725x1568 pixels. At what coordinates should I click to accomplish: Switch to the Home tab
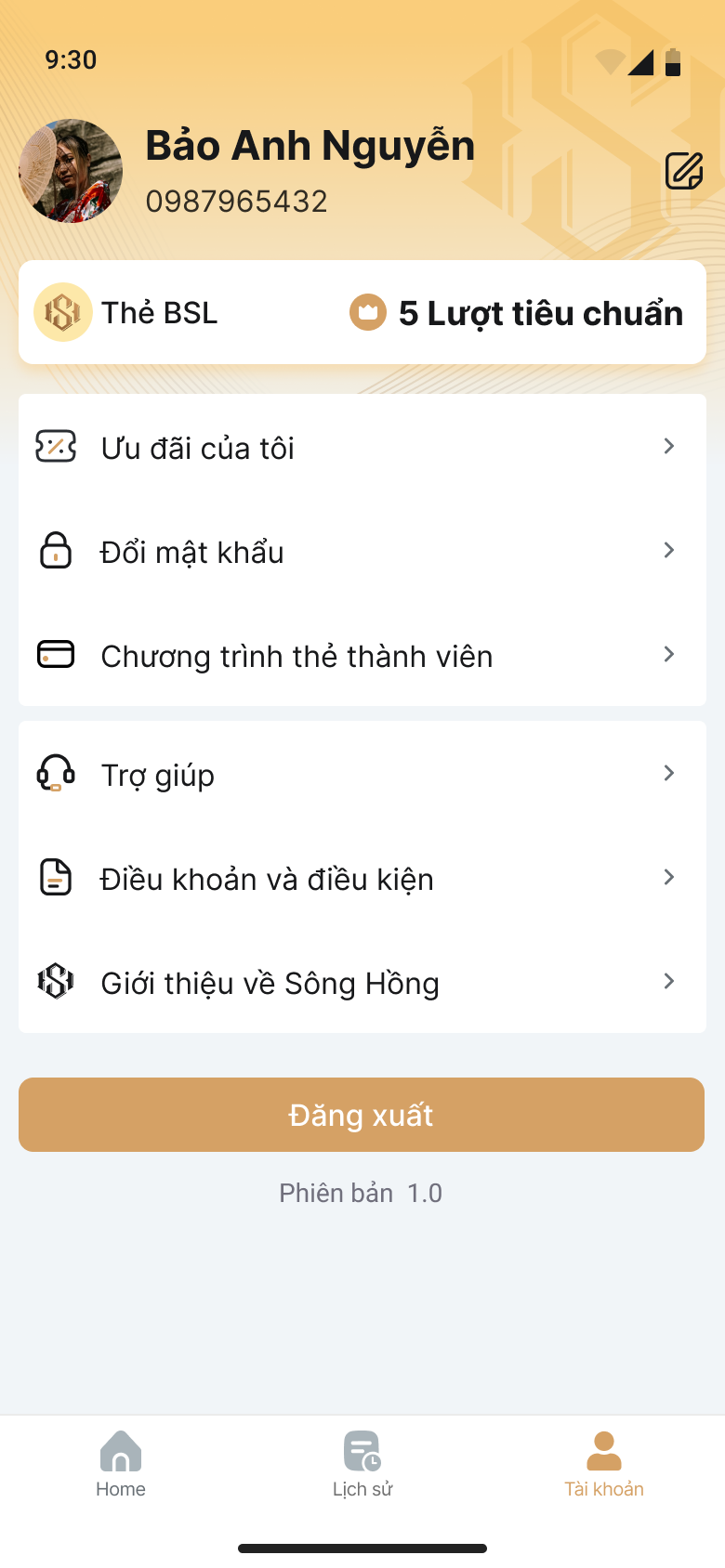tap(121, 1464)
